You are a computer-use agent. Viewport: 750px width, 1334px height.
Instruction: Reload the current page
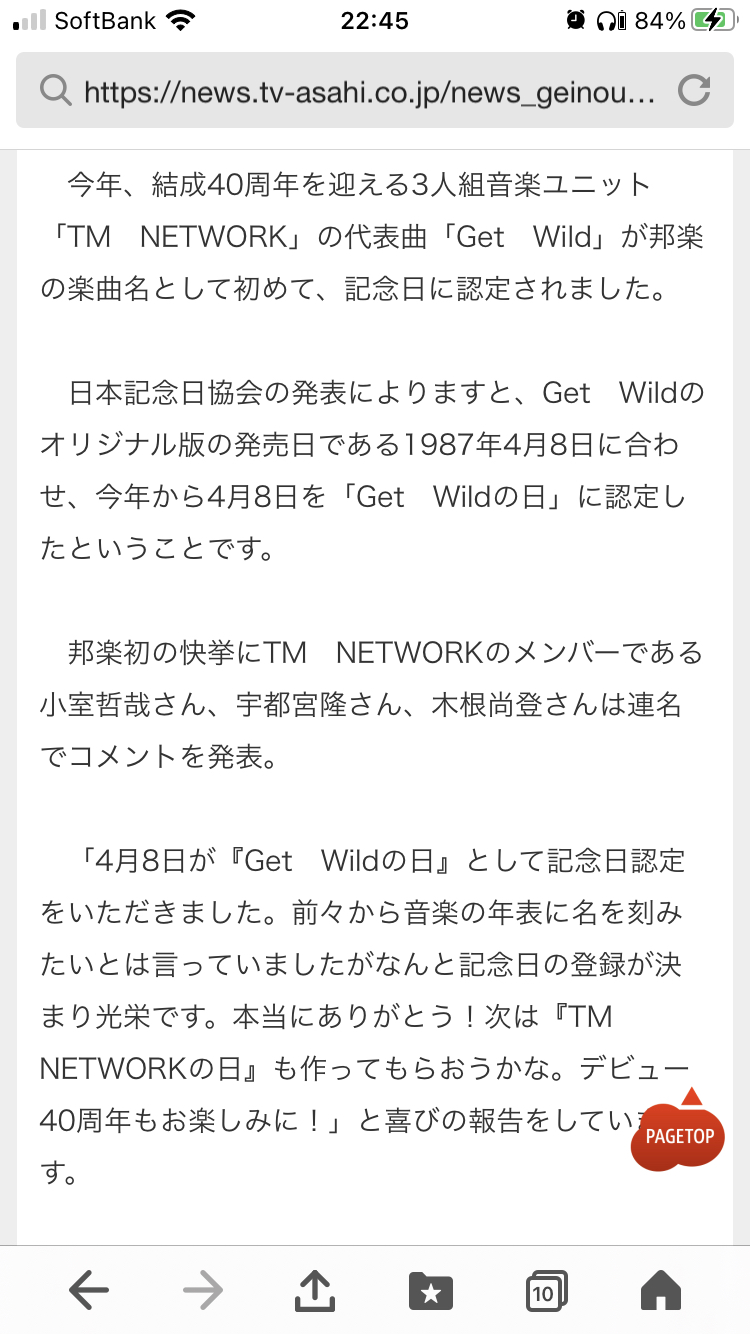coord(693,92)
